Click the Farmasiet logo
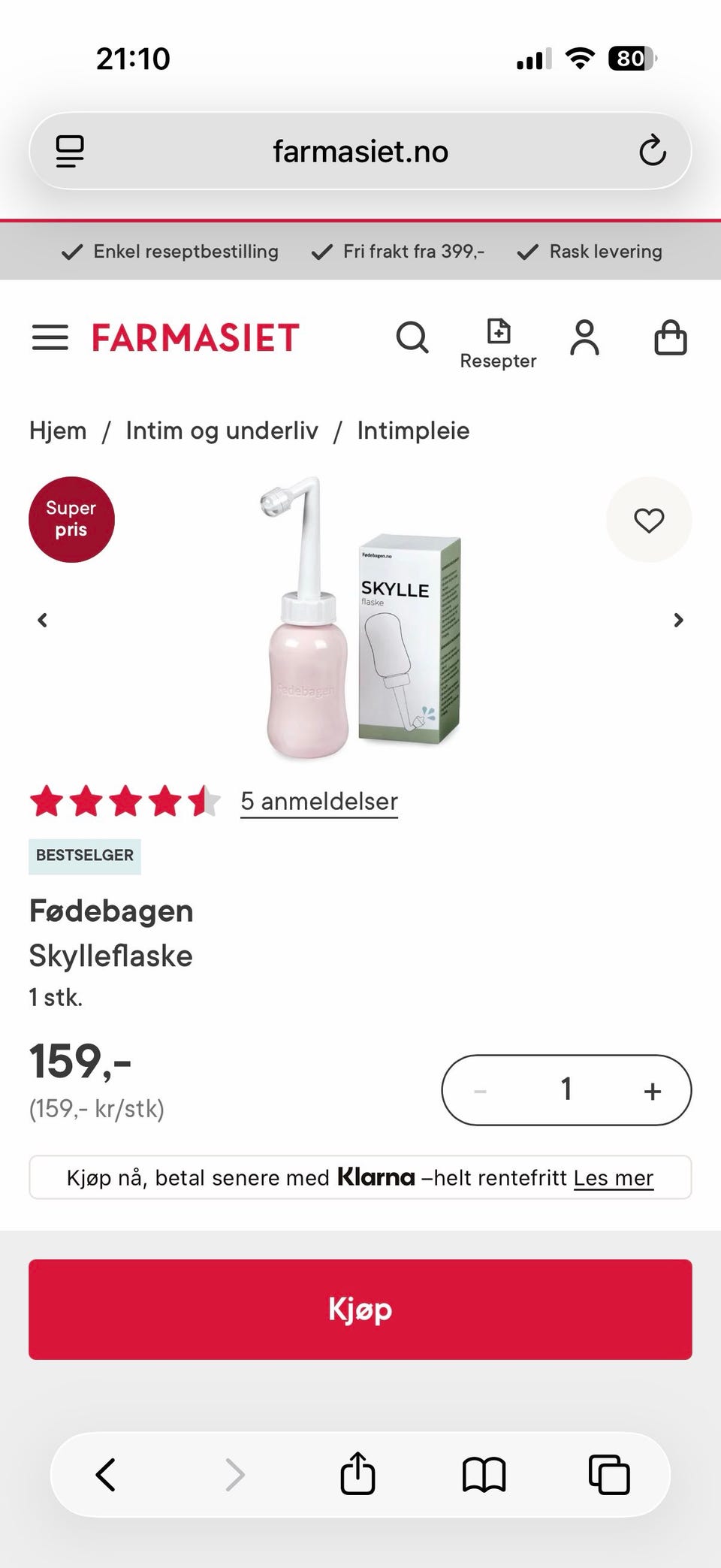The height and width of the screenshot is (1568, 721). [x=195, y=337]
